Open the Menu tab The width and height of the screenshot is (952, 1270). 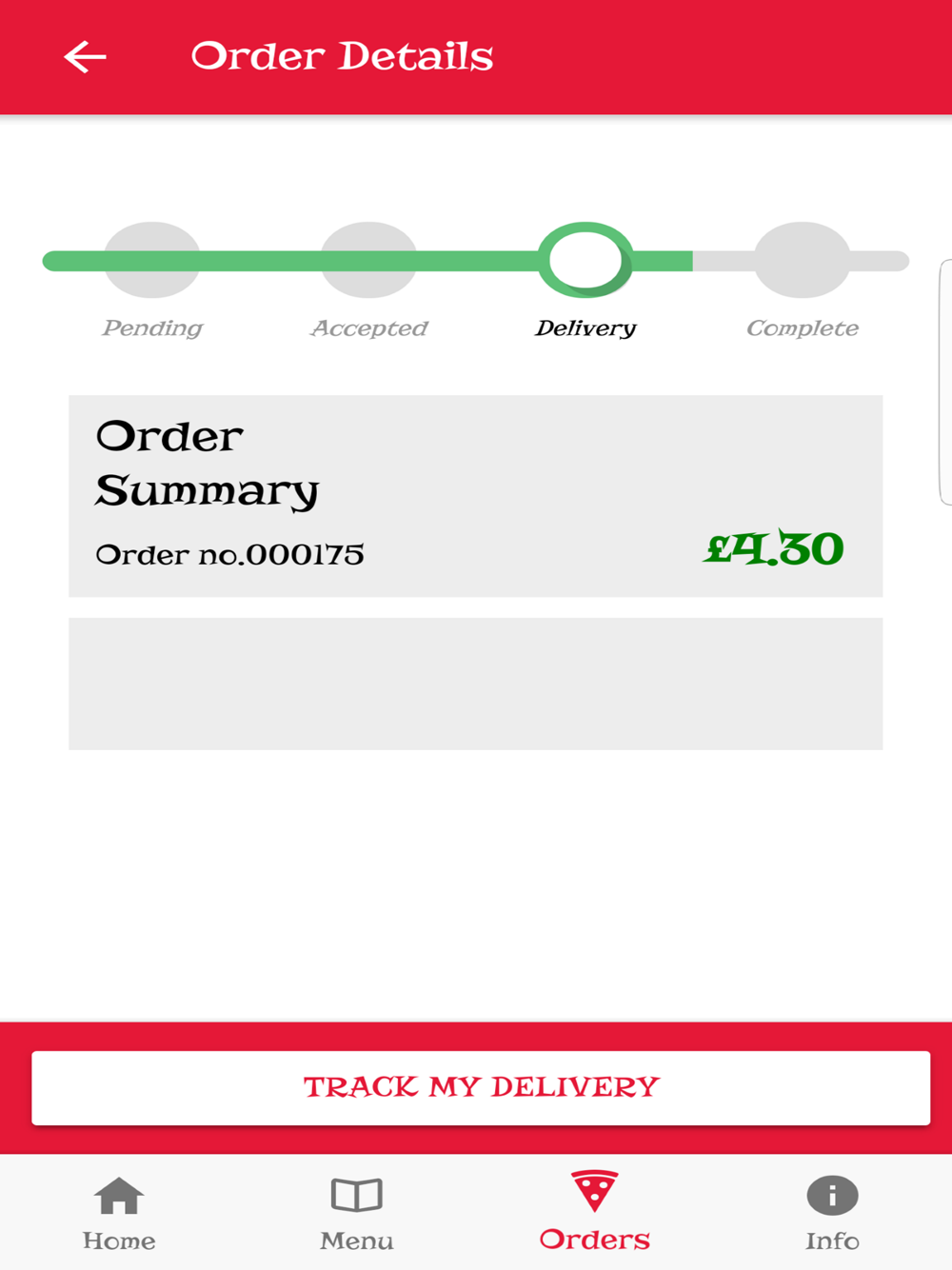(x=357, y=1213)
